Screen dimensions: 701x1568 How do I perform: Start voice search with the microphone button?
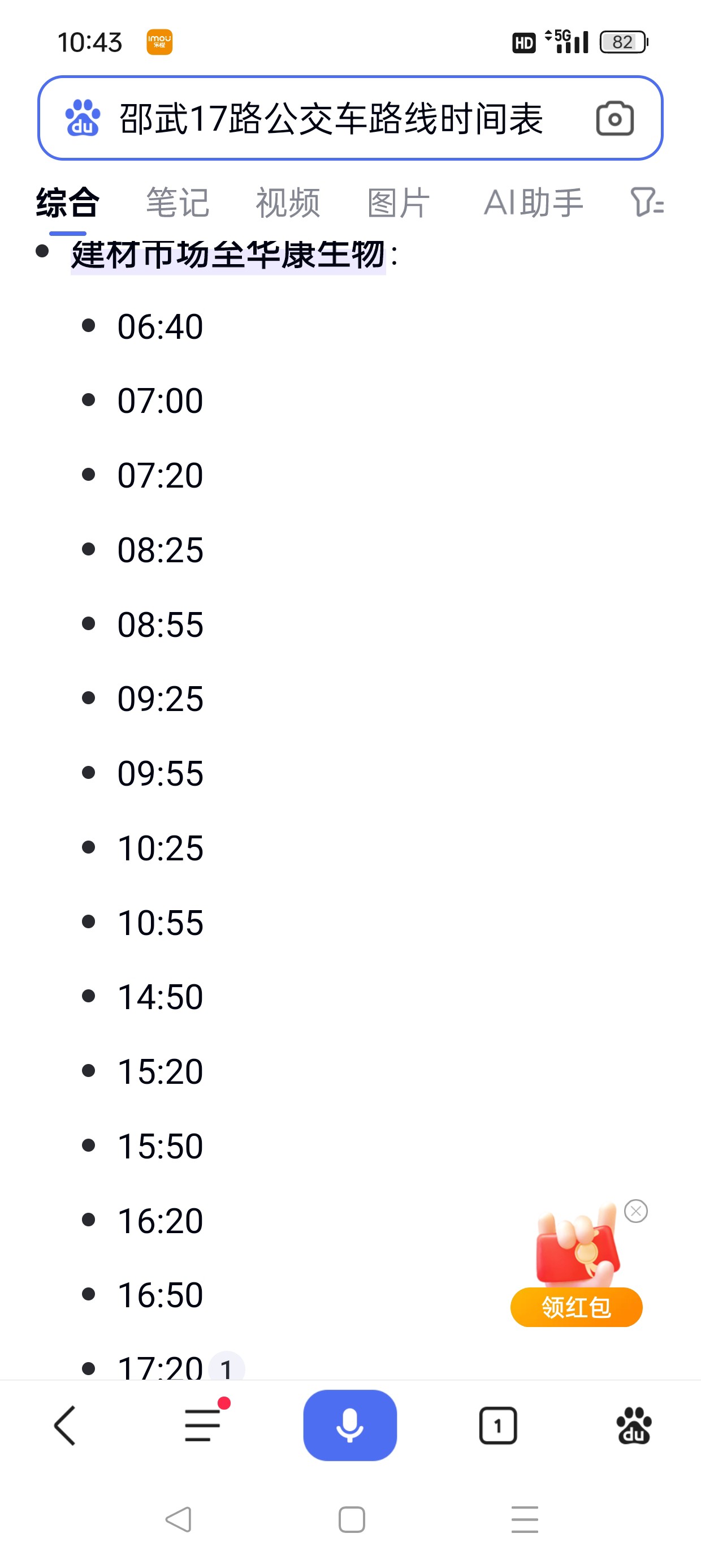pyautogui.click(x=350, y=1425)
